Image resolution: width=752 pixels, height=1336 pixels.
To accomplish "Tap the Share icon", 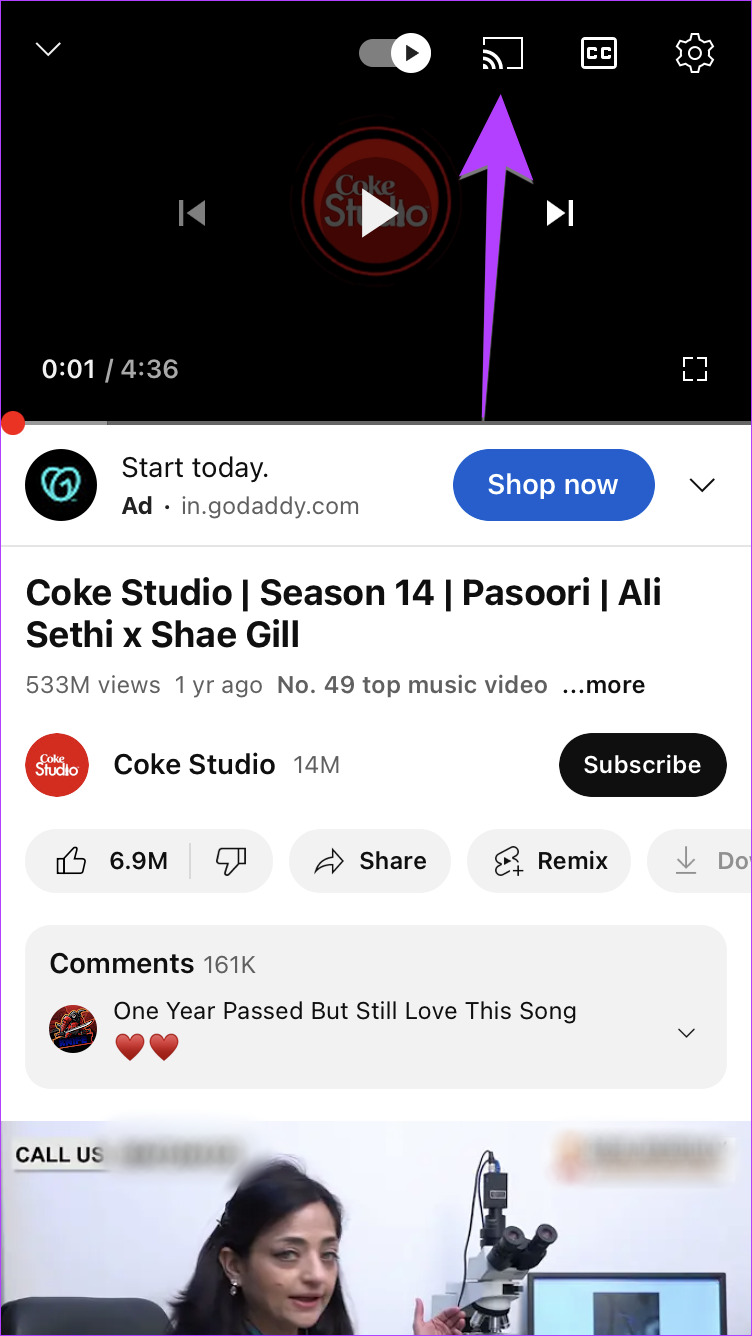I will point(369,861).
